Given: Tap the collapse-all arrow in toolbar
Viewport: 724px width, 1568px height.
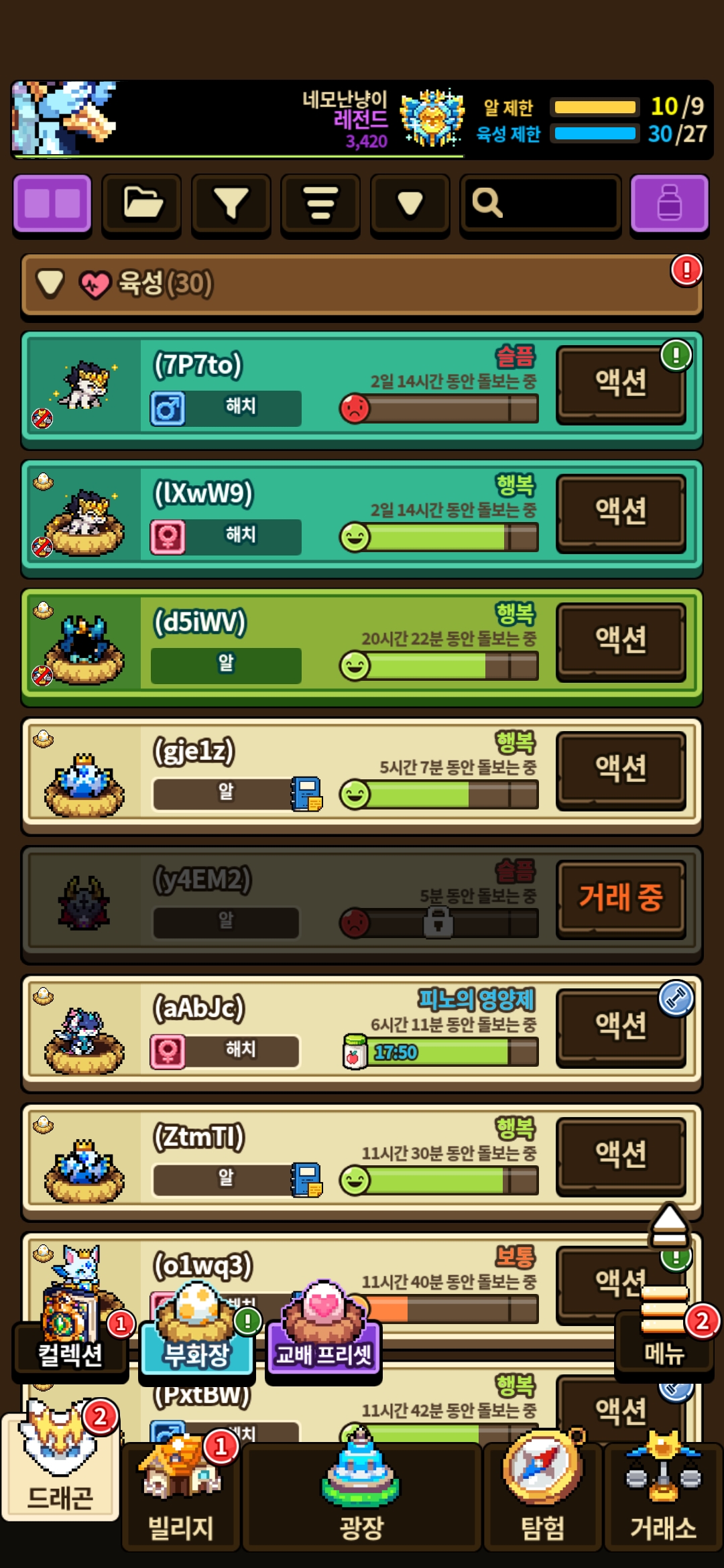Looking at the screenshot, I should pyautogui.click(x=410, y=204).
